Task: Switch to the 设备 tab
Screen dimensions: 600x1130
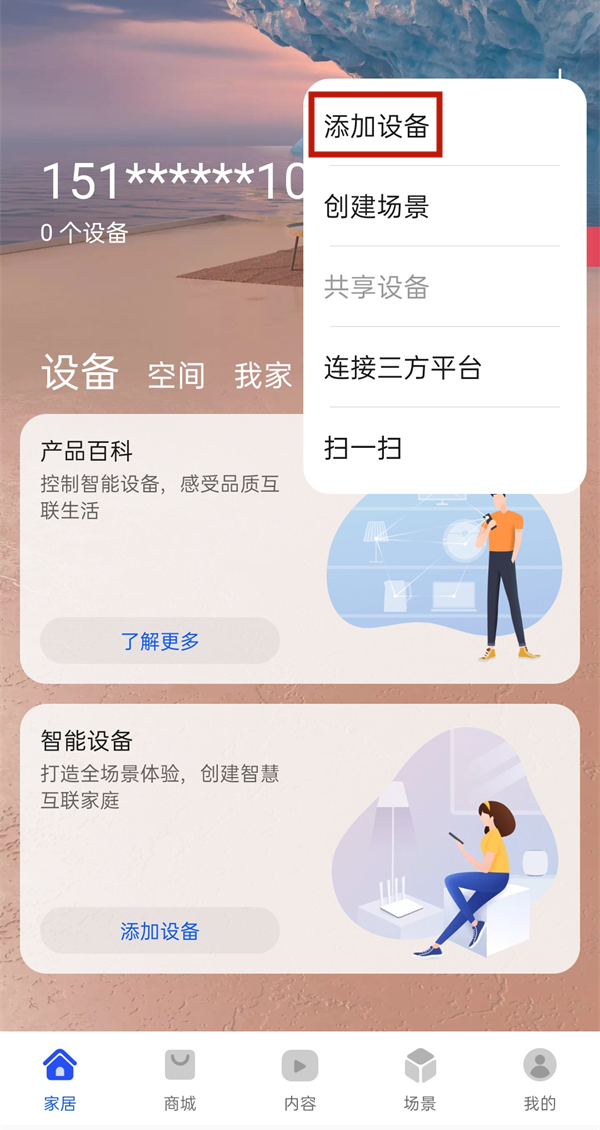Action: (80, 372)
